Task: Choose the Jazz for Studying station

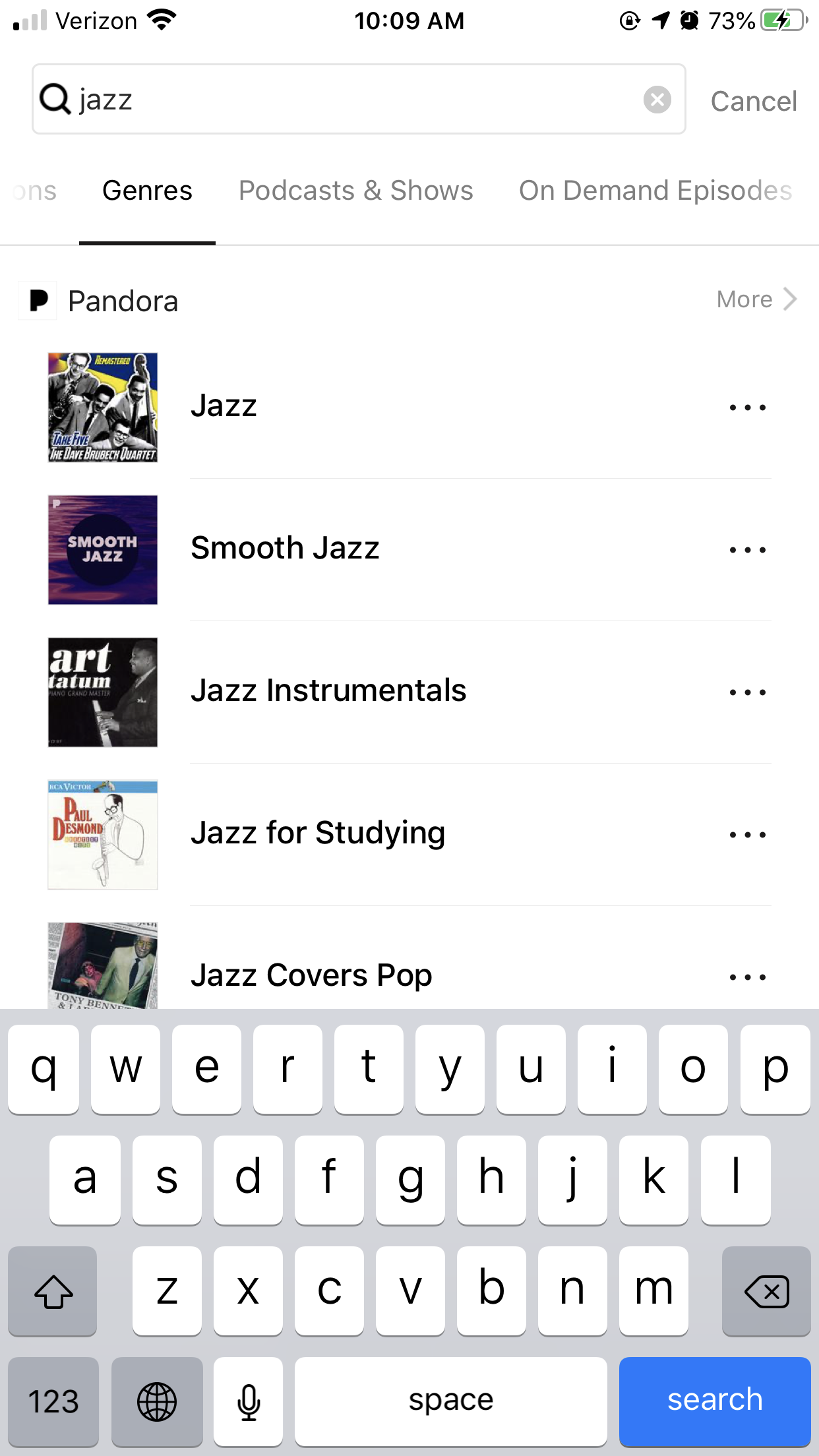Action: pyautogui.click(x=318, y=834)
